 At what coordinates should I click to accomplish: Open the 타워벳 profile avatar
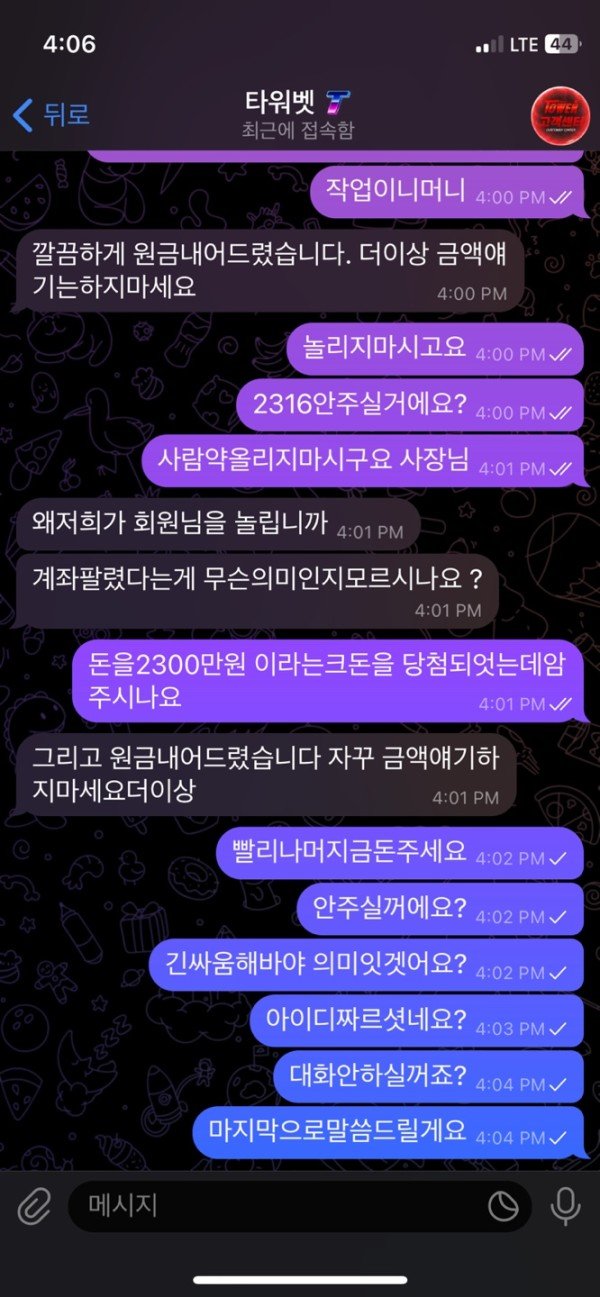[559, 115]
